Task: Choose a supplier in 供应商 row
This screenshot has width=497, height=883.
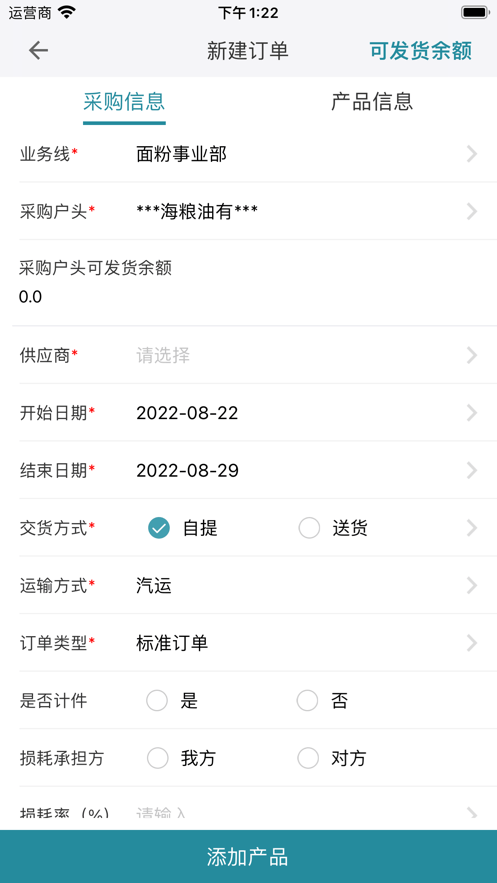Action: (248, 355)
